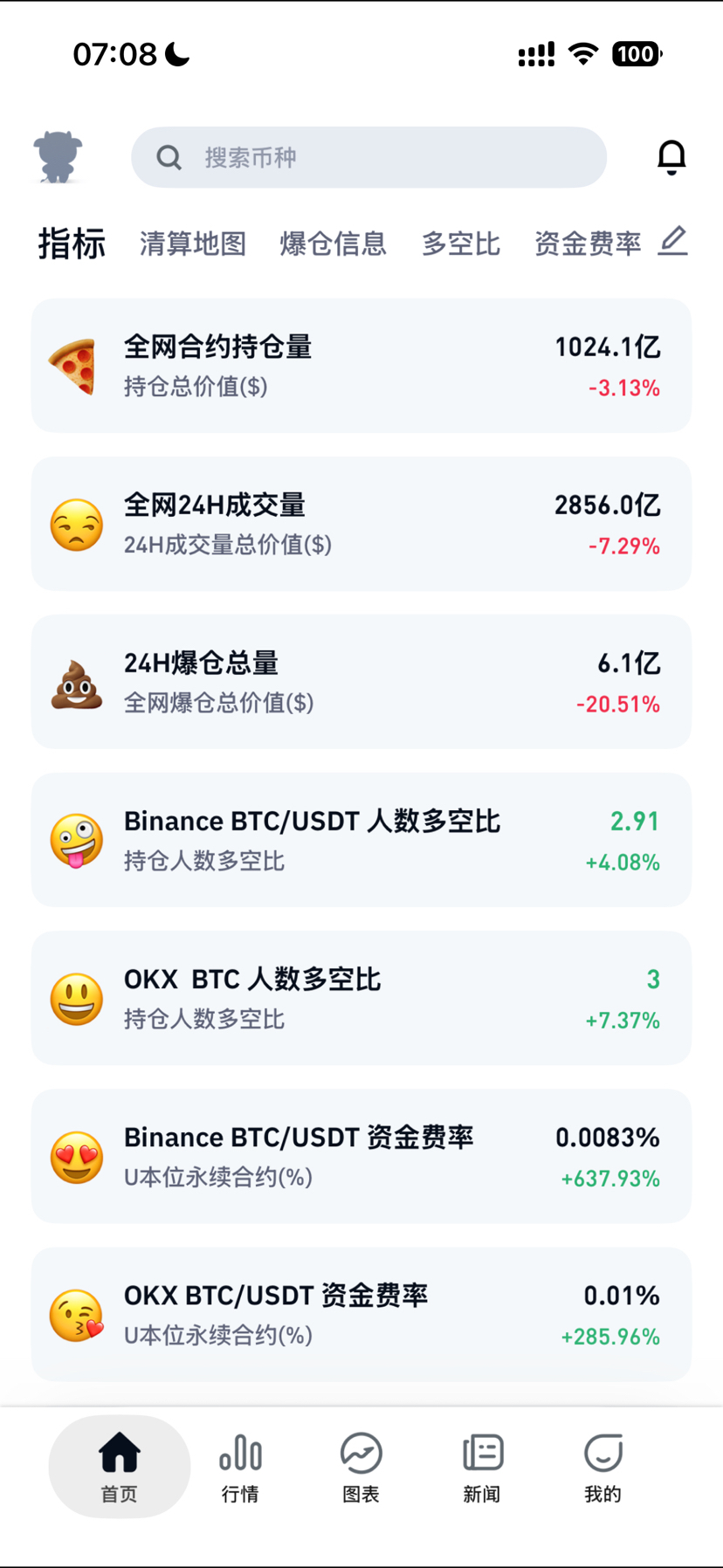
Task: Open Binance BTC/USDT 资金费率 card
Action: click(x=361, y=1156)
